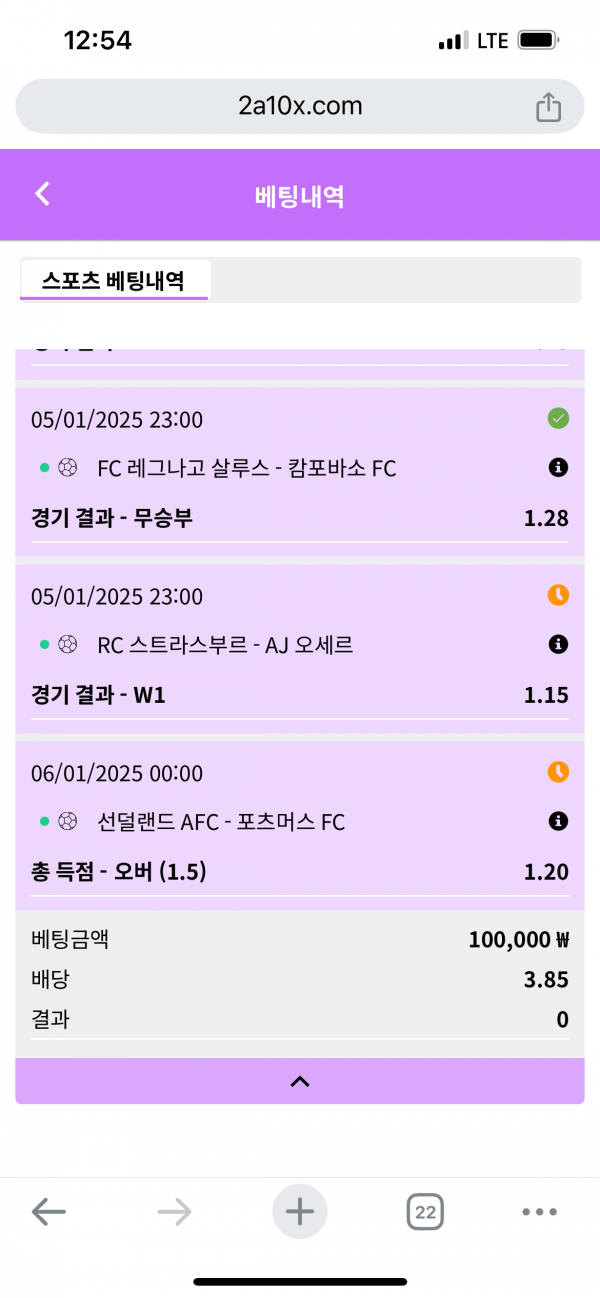Open info for 선덜랜드 AFC match
The image size is (600, 1298).
[x=558, y=821]
